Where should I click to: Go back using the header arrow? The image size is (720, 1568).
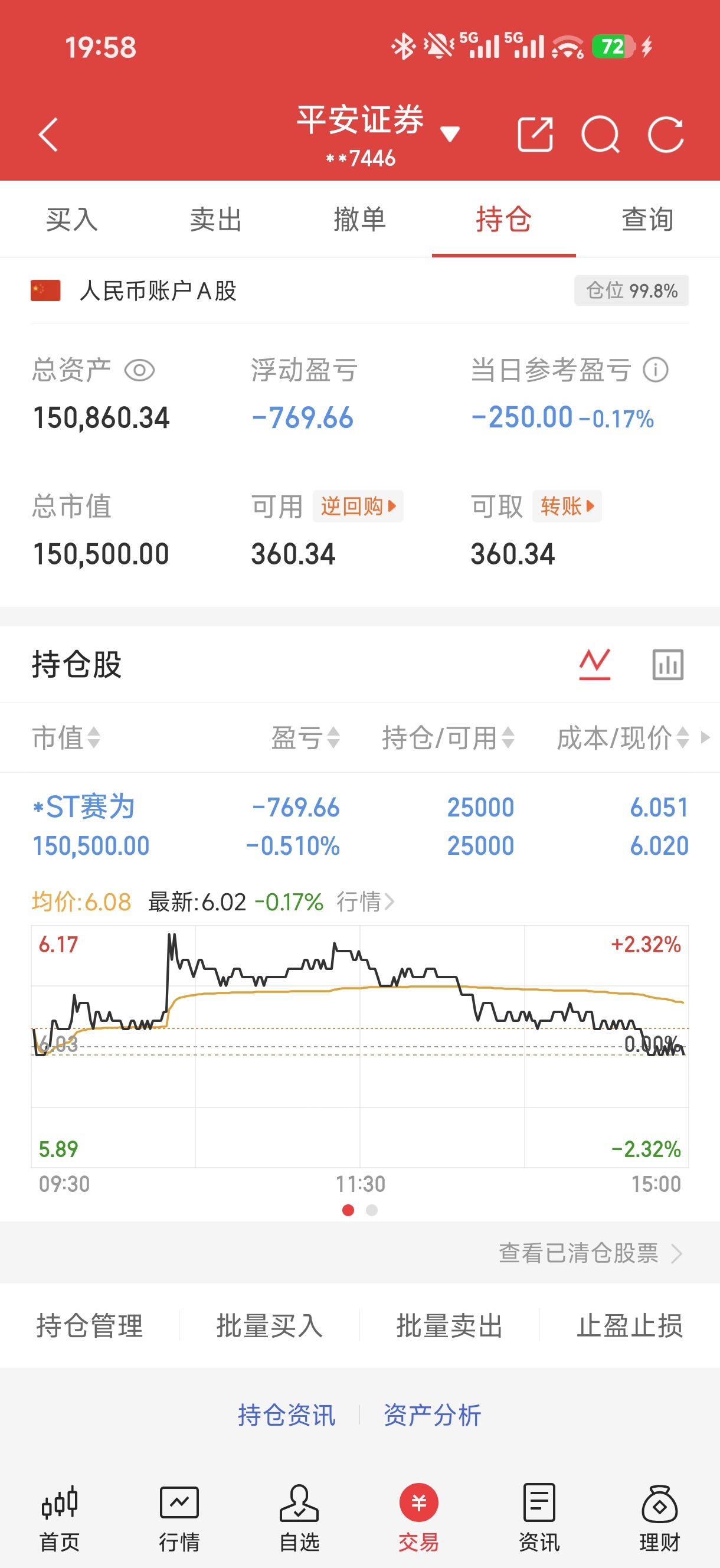point(48,135)
